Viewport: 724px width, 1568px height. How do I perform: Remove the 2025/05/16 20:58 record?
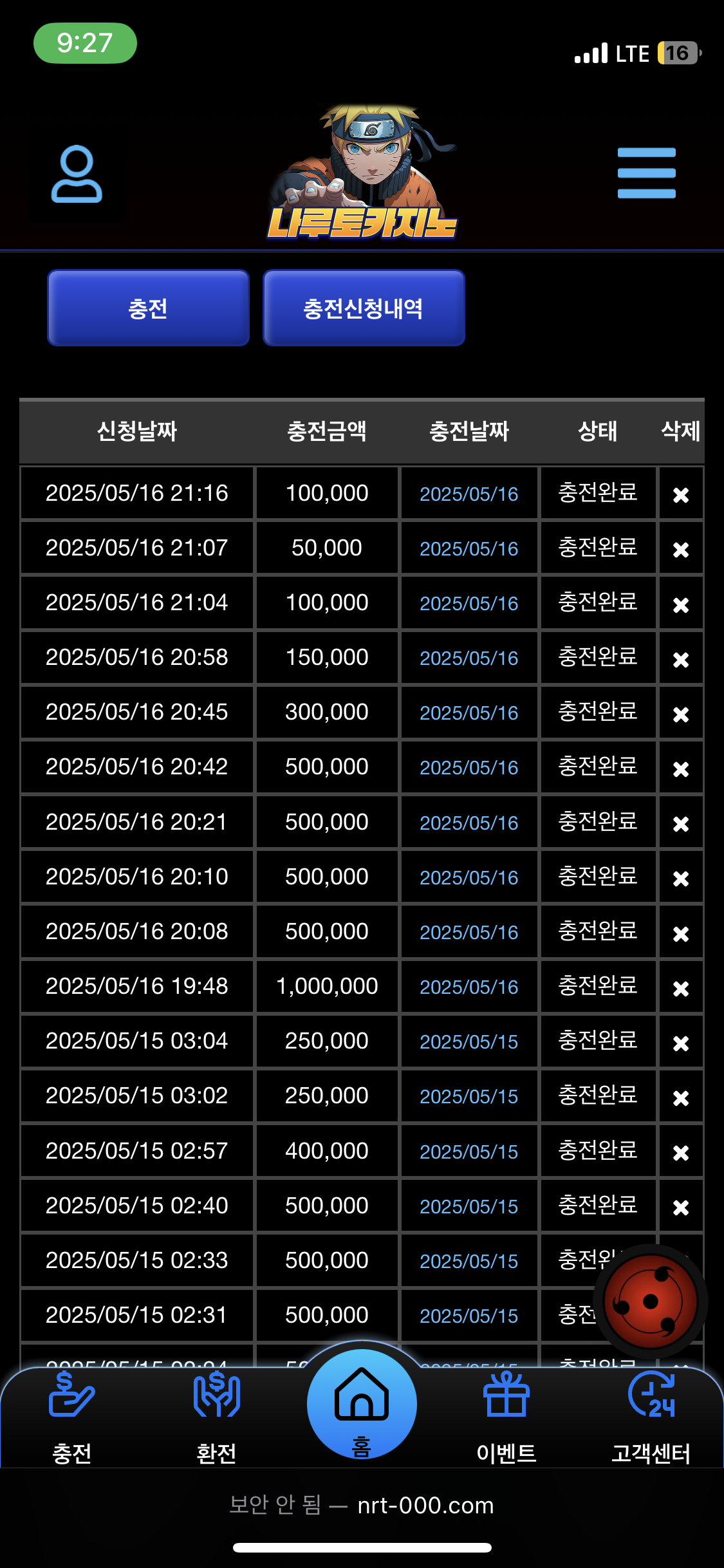pyautogui.click(x=681, y=659)
